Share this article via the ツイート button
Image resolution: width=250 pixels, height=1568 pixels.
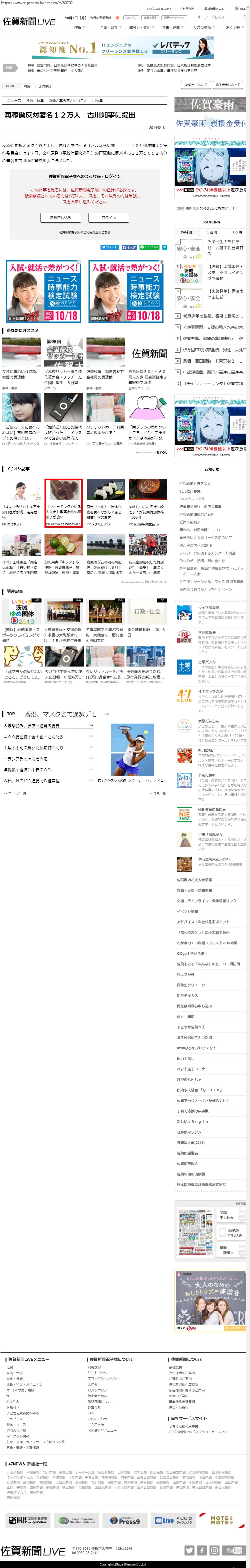pos(110,247)
